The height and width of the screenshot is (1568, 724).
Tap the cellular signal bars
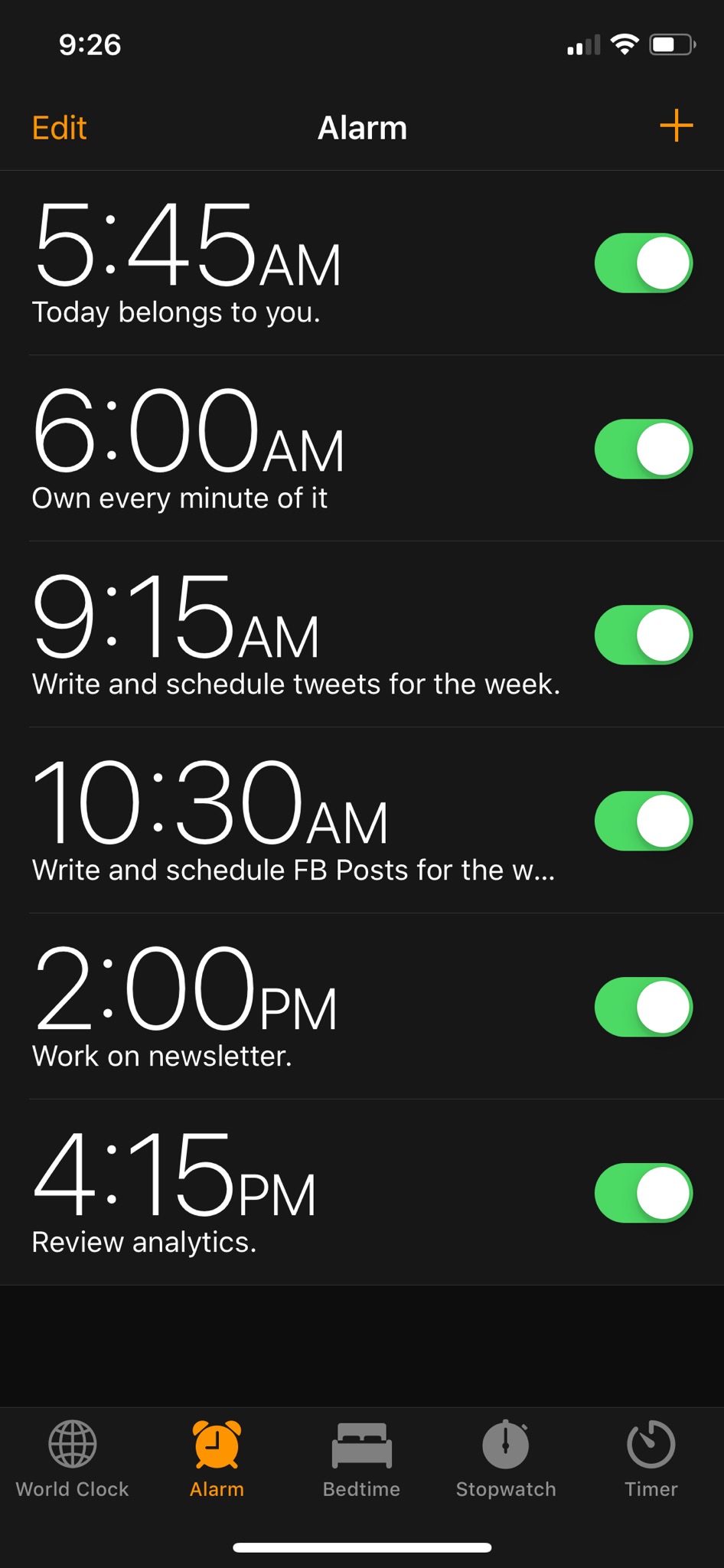[582, 44]
